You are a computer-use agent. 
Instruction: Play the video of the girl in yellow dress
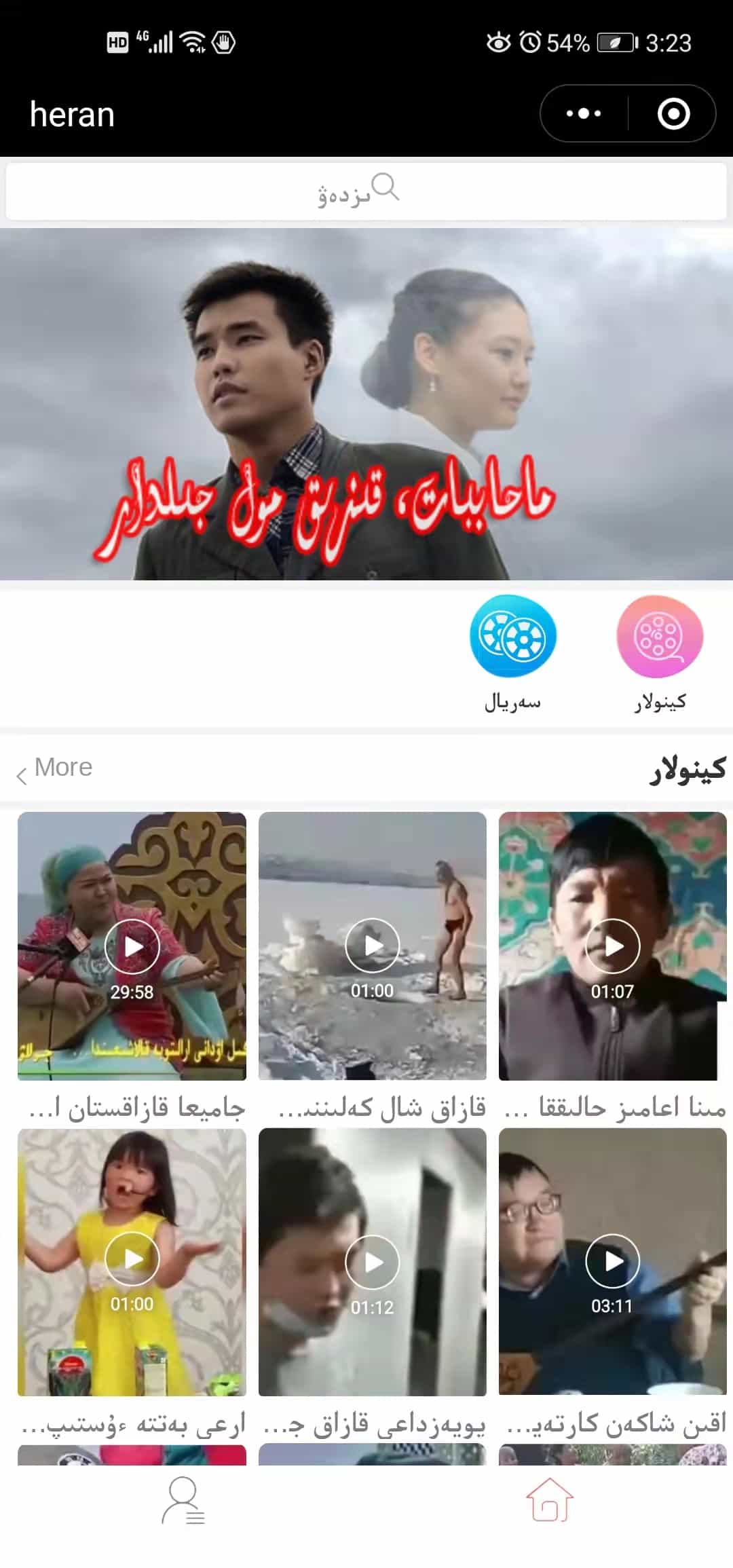(132, 1259)
